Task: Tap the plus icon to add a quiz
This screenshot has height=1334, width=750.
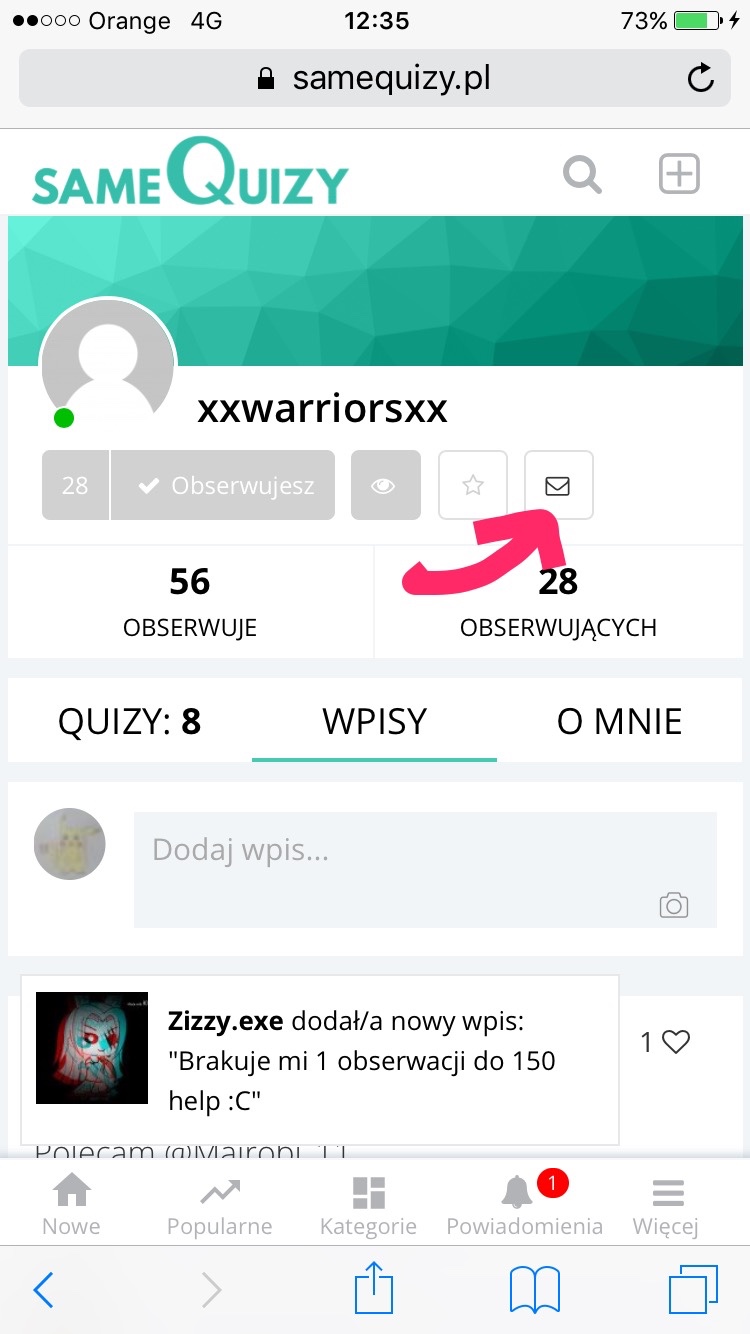Action: (679, 174)
